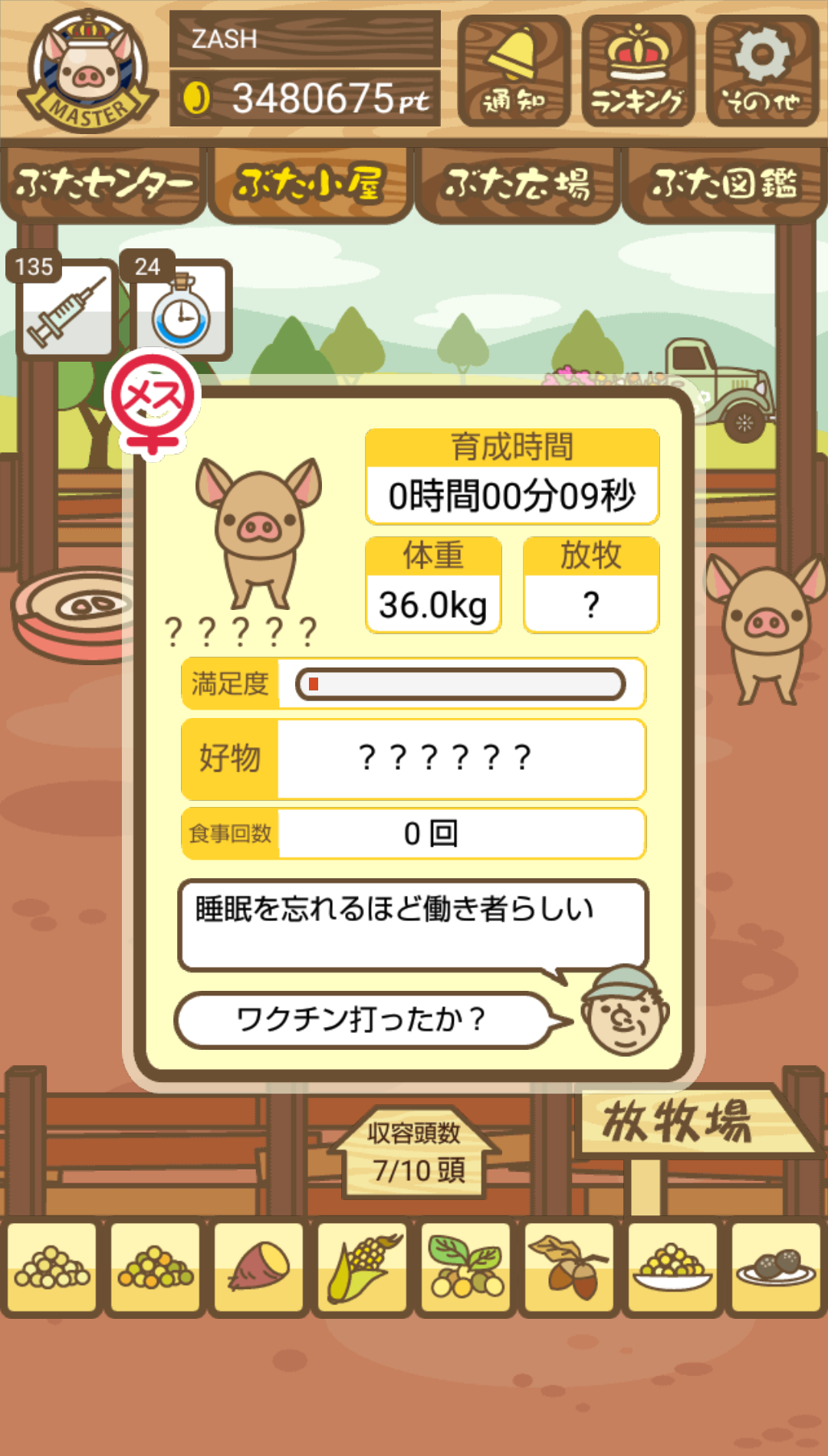Open the 通知 notifications bell
The height and width of the screenshot is (1456, 828).
(514, 71)
